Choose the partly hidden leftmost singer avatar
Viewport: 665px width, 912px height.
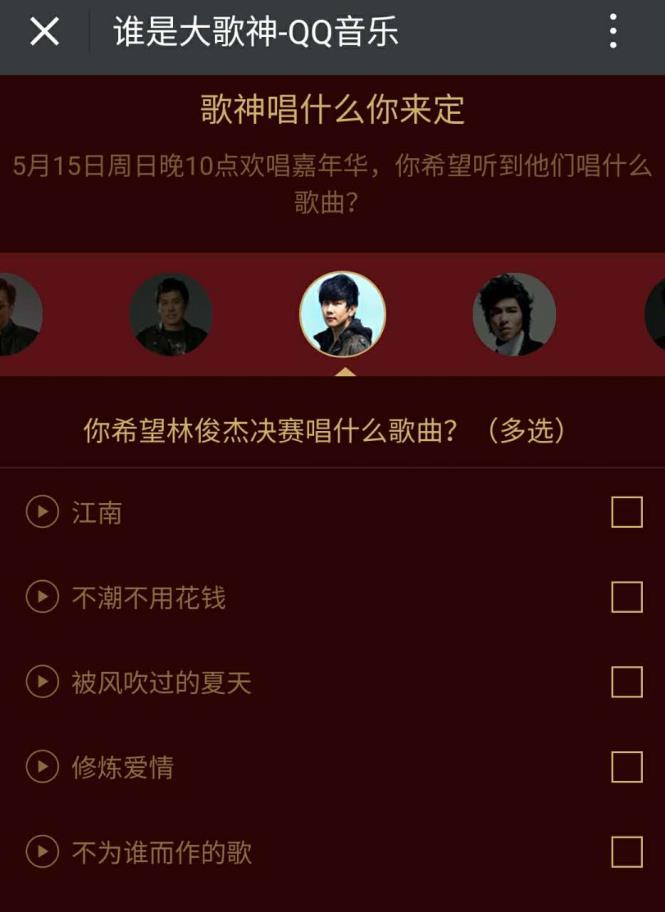tap(17, 315)
